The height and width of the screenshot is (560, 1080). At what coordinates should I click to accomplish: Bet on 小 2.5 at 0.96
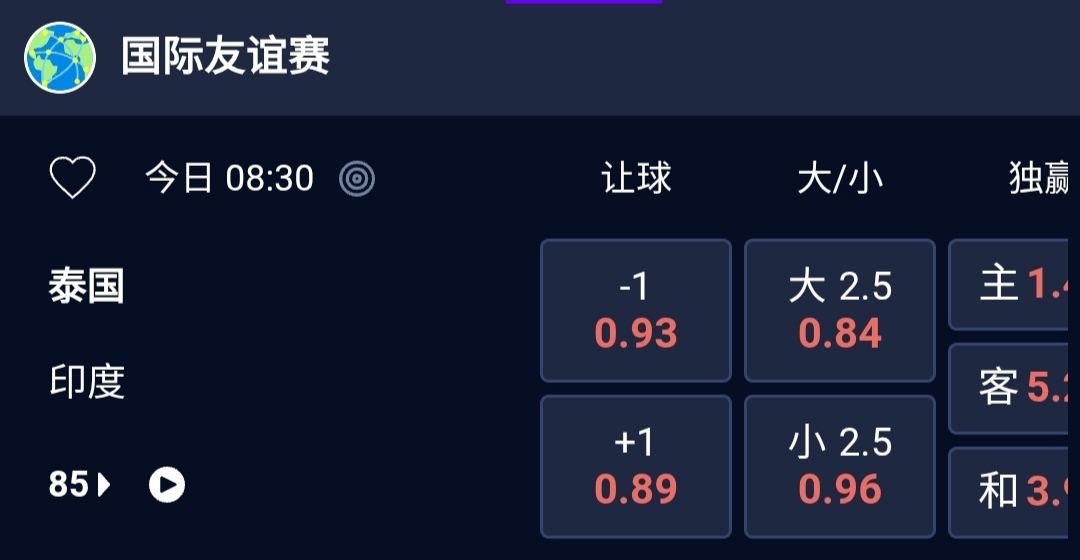(x=840, y=467)
